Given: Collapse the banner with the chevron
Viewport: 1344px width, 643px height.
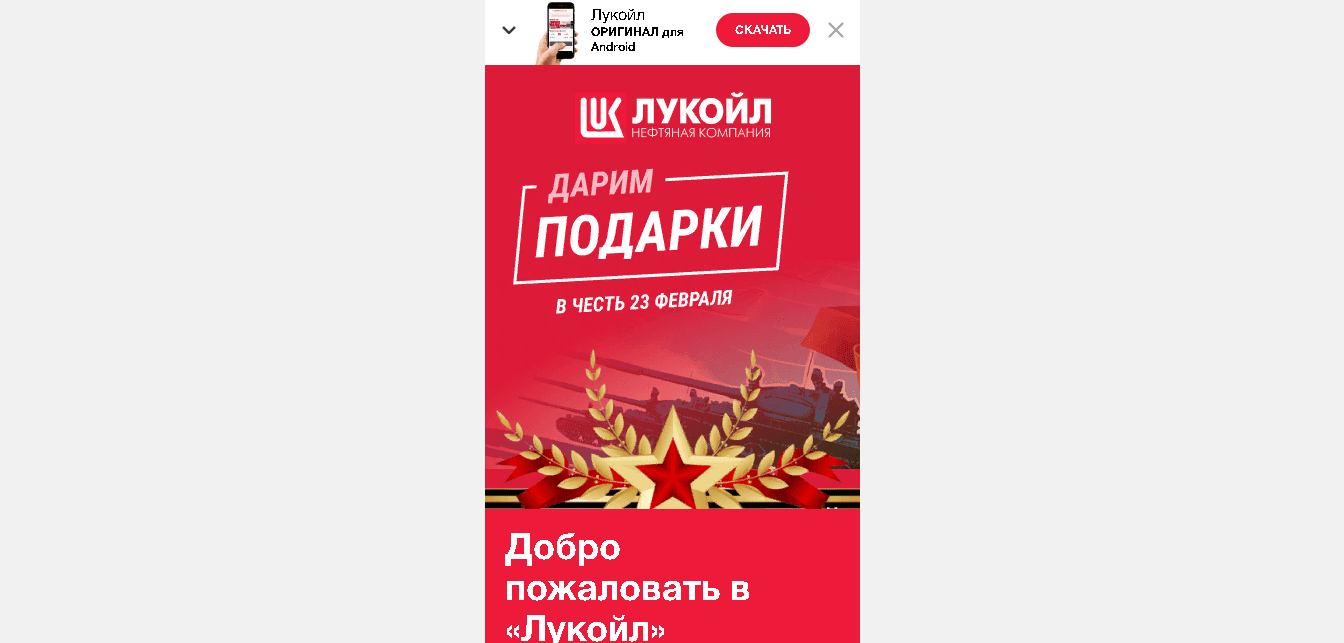Looking at the screenshot, I should pos(509,30).
